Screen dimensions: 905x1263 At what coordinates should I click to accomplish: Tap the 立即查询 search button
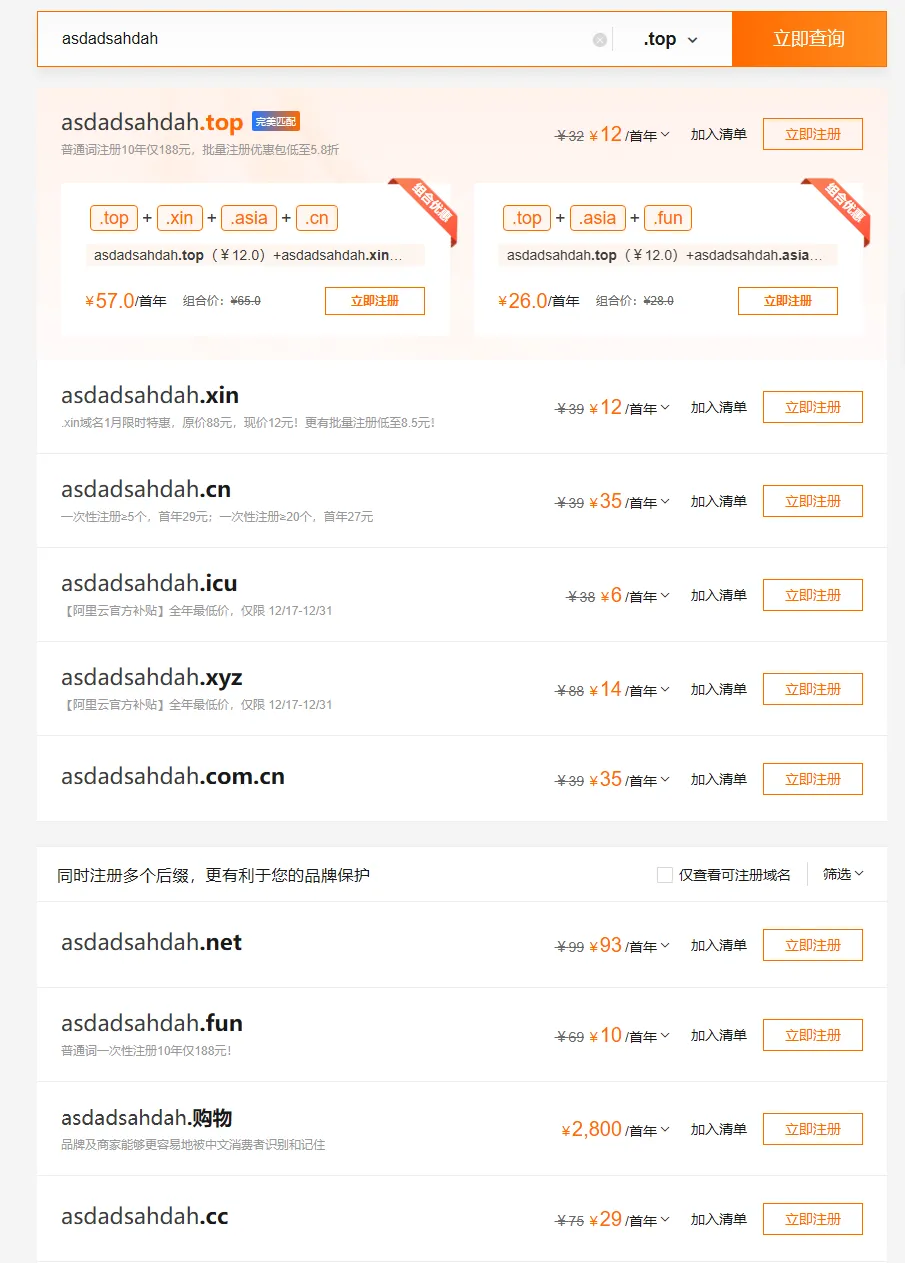click(809, 39)
